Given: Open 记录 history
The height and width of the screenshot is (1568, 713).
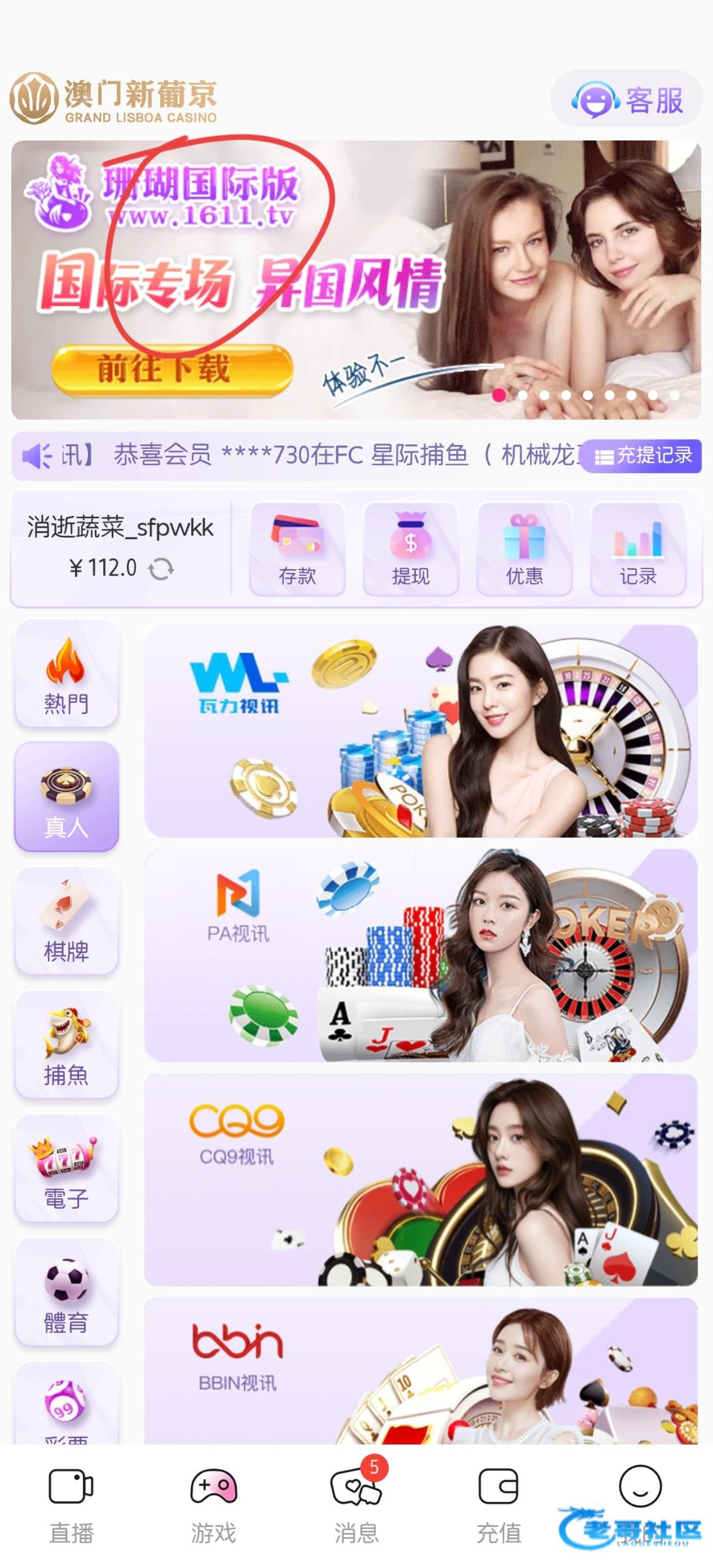Looking at the screenshot, I should click(x=638, y=549).
